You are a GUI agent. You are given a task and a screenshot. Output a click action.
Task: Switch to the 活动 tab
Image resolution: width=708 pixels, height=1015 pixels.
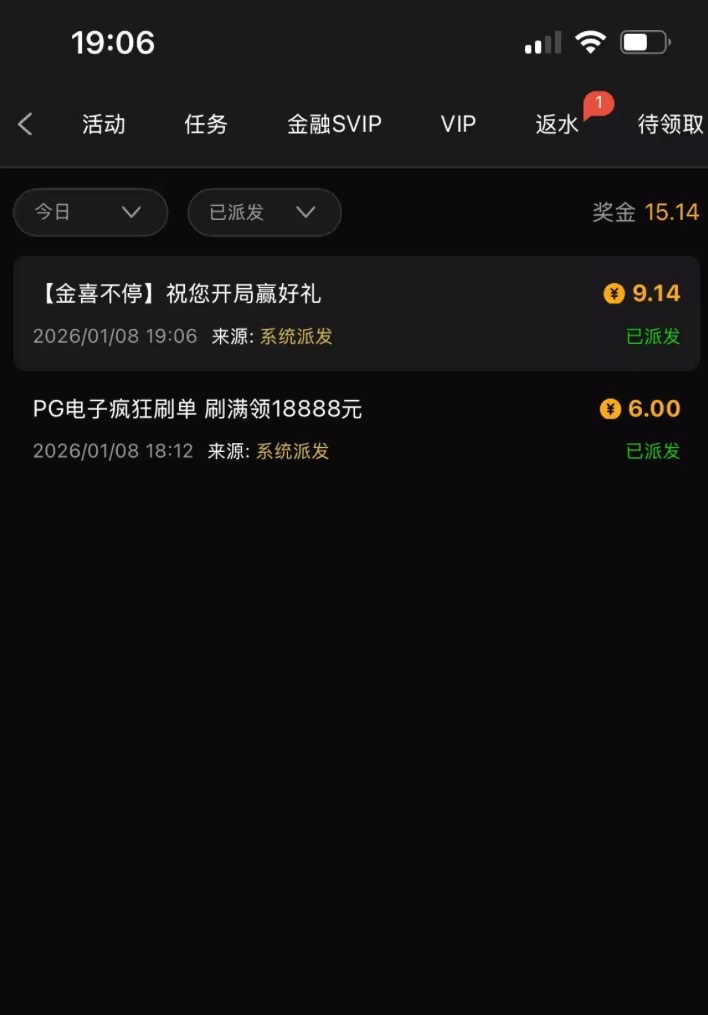pos(104,124)
